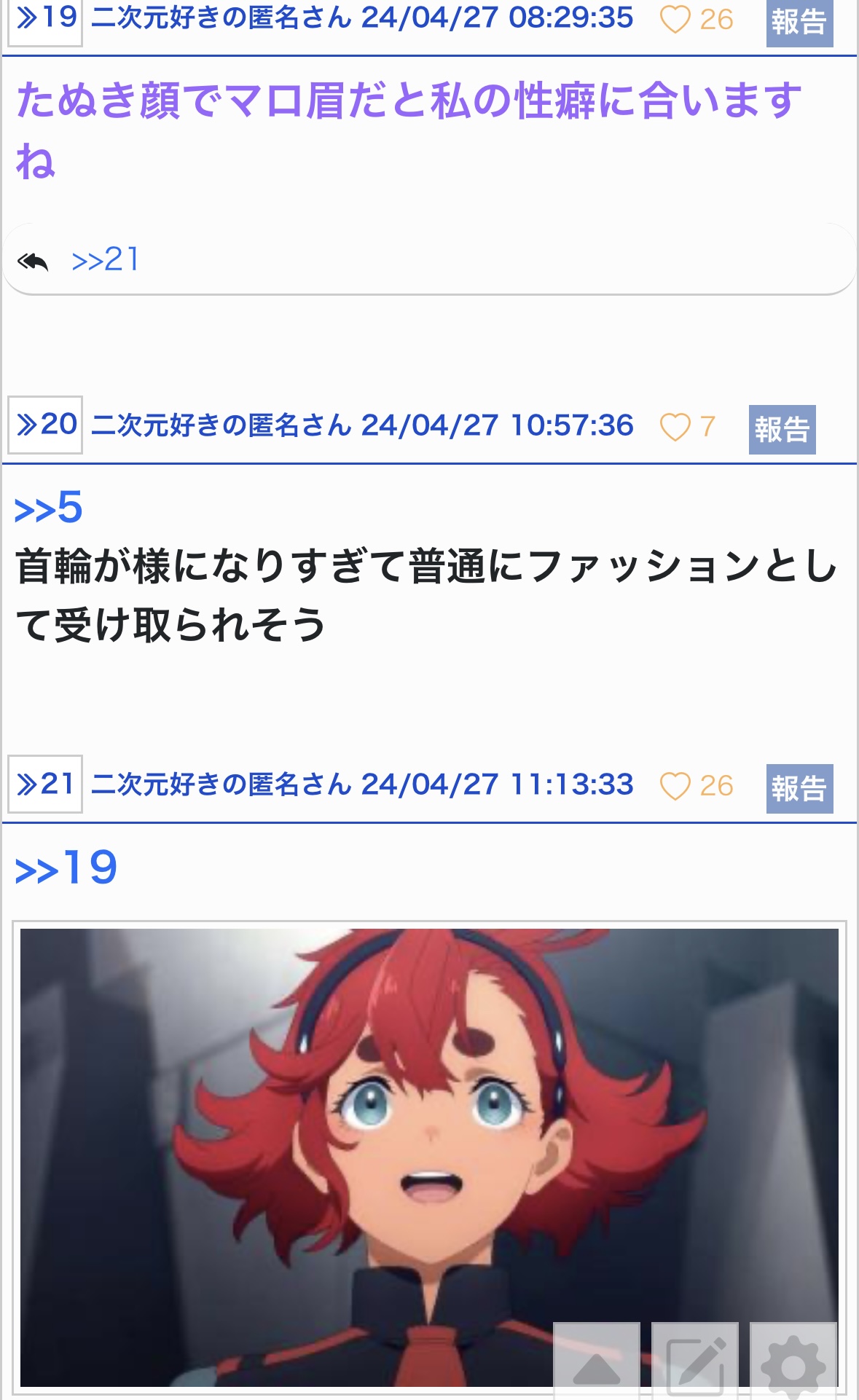Image resolution: width=859 pixels, height=1400 pixels.
Task: Open settings with the gear button
Action: (x=793, y=1361)
